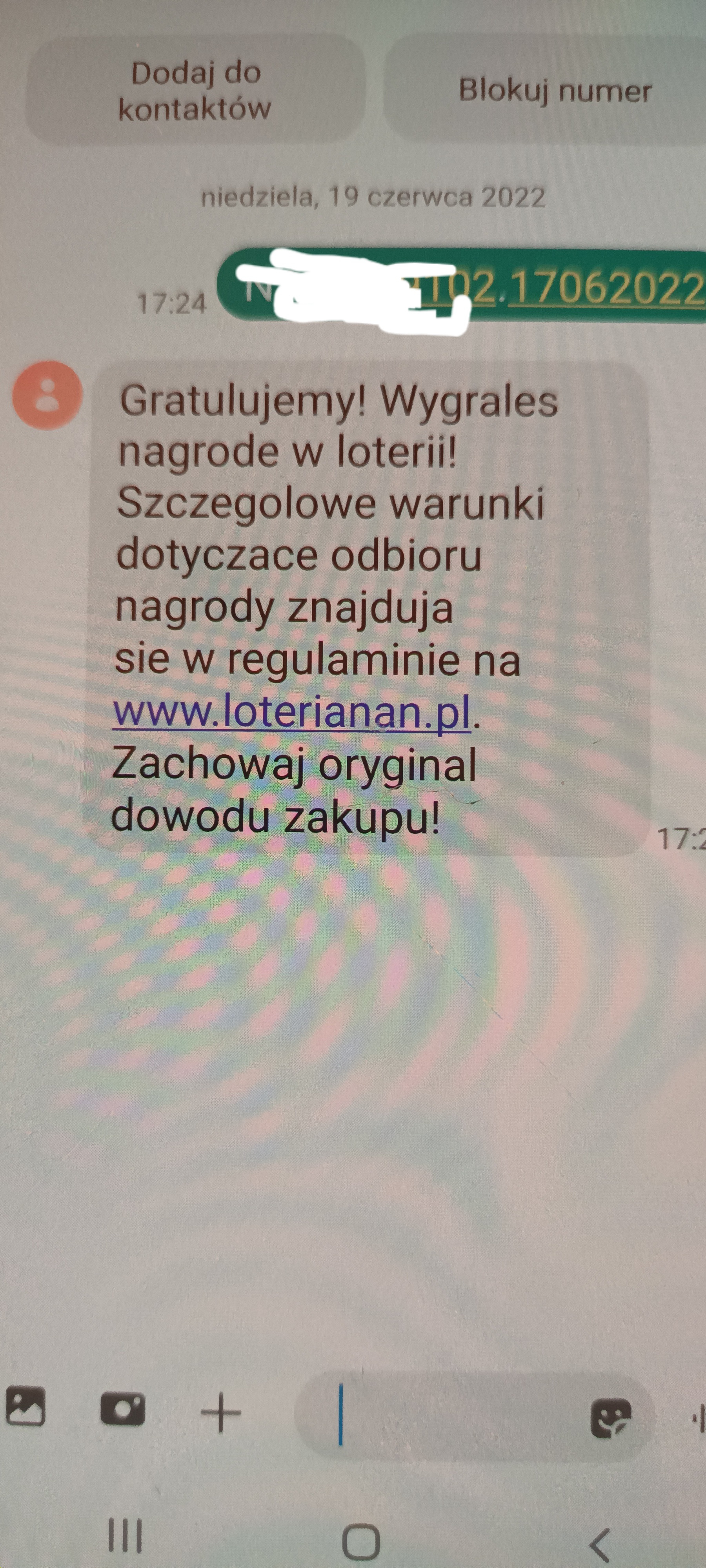The image size is (706, 1568).
Task: Go to the home screen
Action: pos(360,1541)
